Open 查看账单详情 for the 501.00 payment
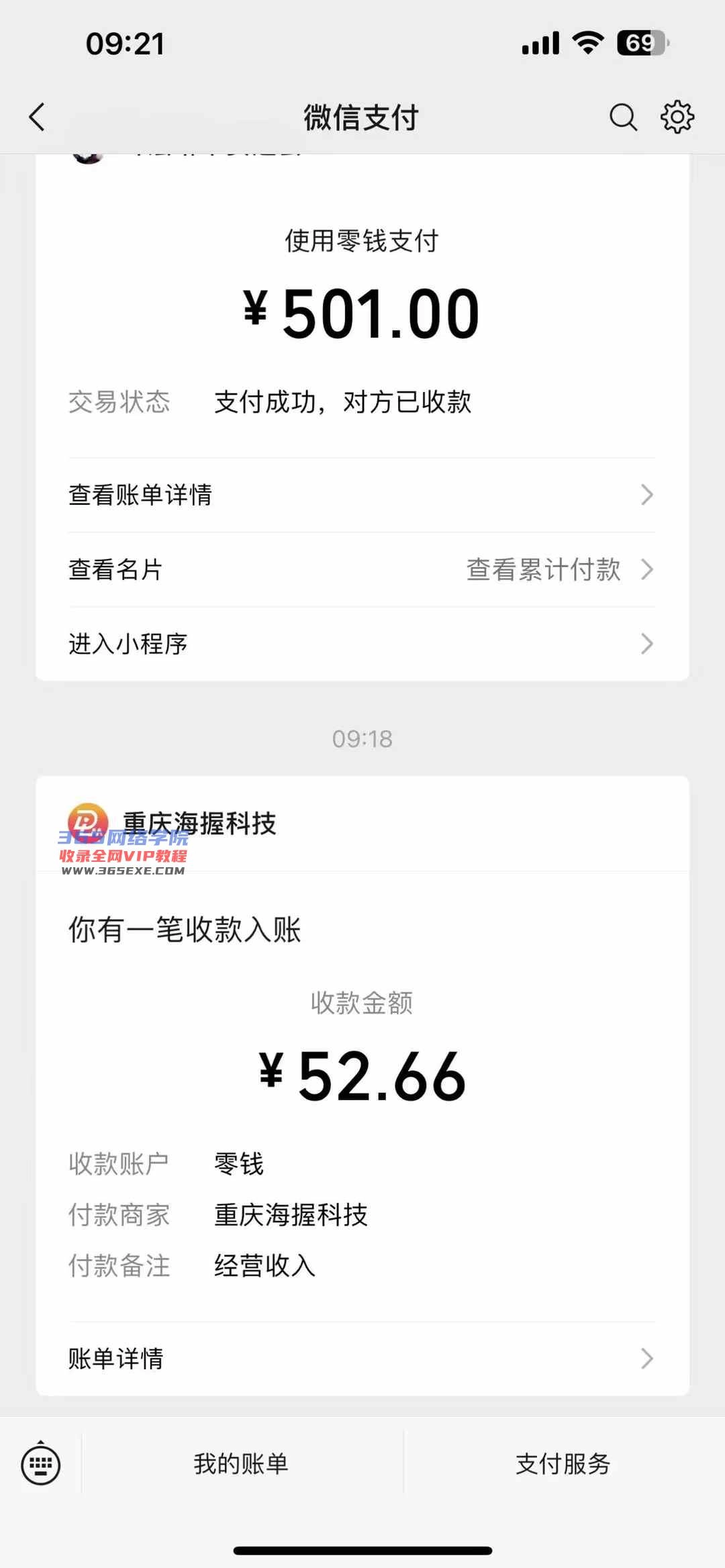This screenshot has height=1568, width=725. coord(361,495)
